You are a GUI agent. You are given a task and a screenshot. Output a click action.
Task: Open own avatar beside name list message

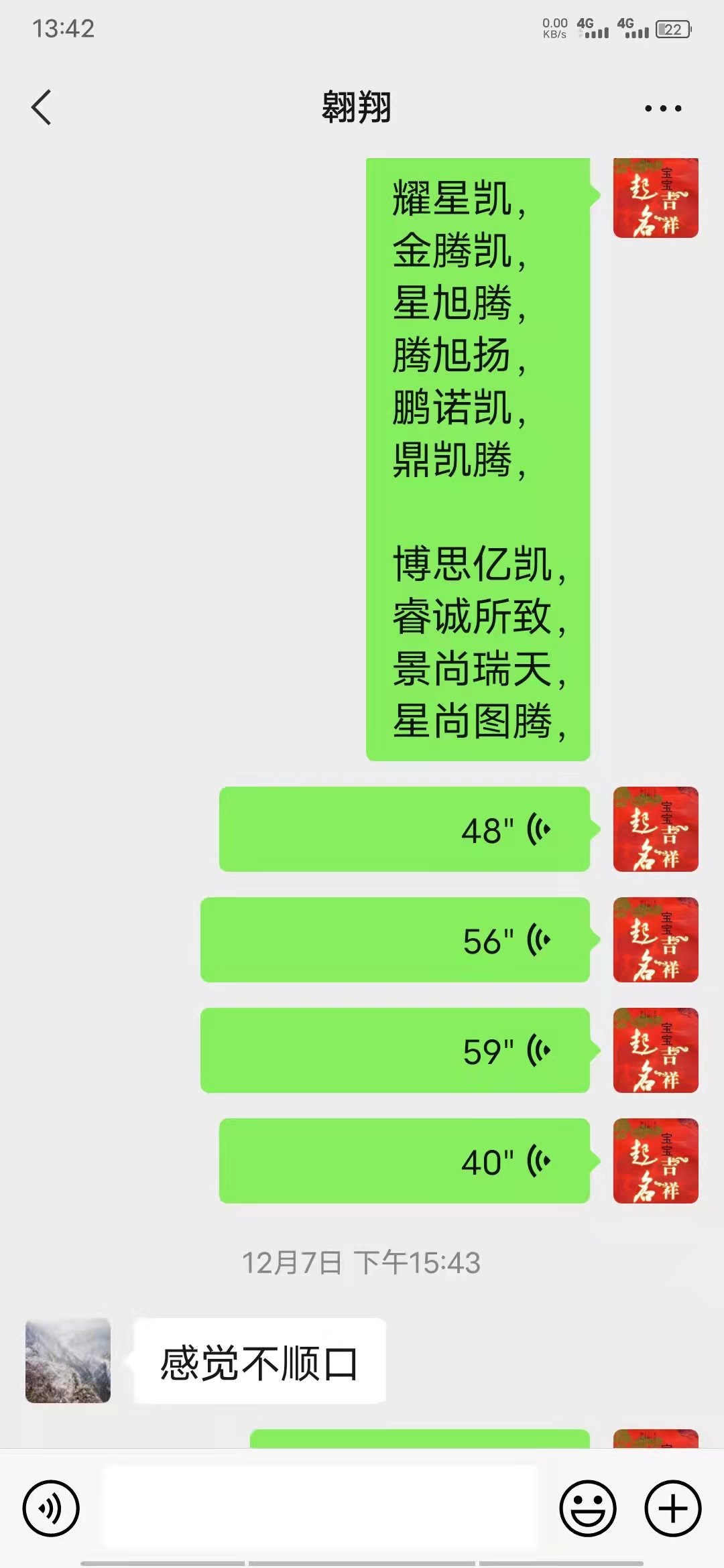656,198
